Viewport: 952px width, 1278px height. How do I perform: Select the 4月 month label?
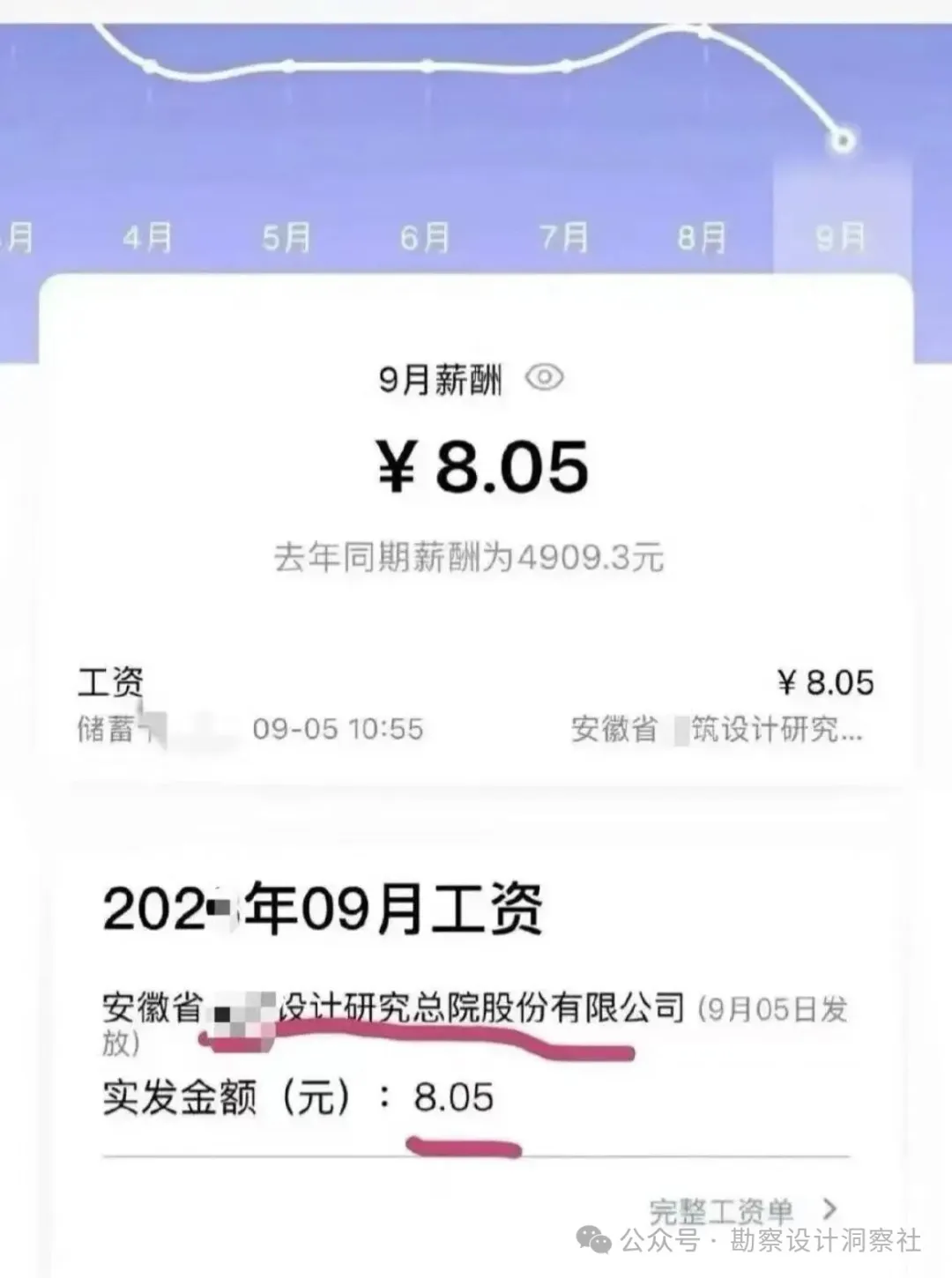[x=150, y=234]
